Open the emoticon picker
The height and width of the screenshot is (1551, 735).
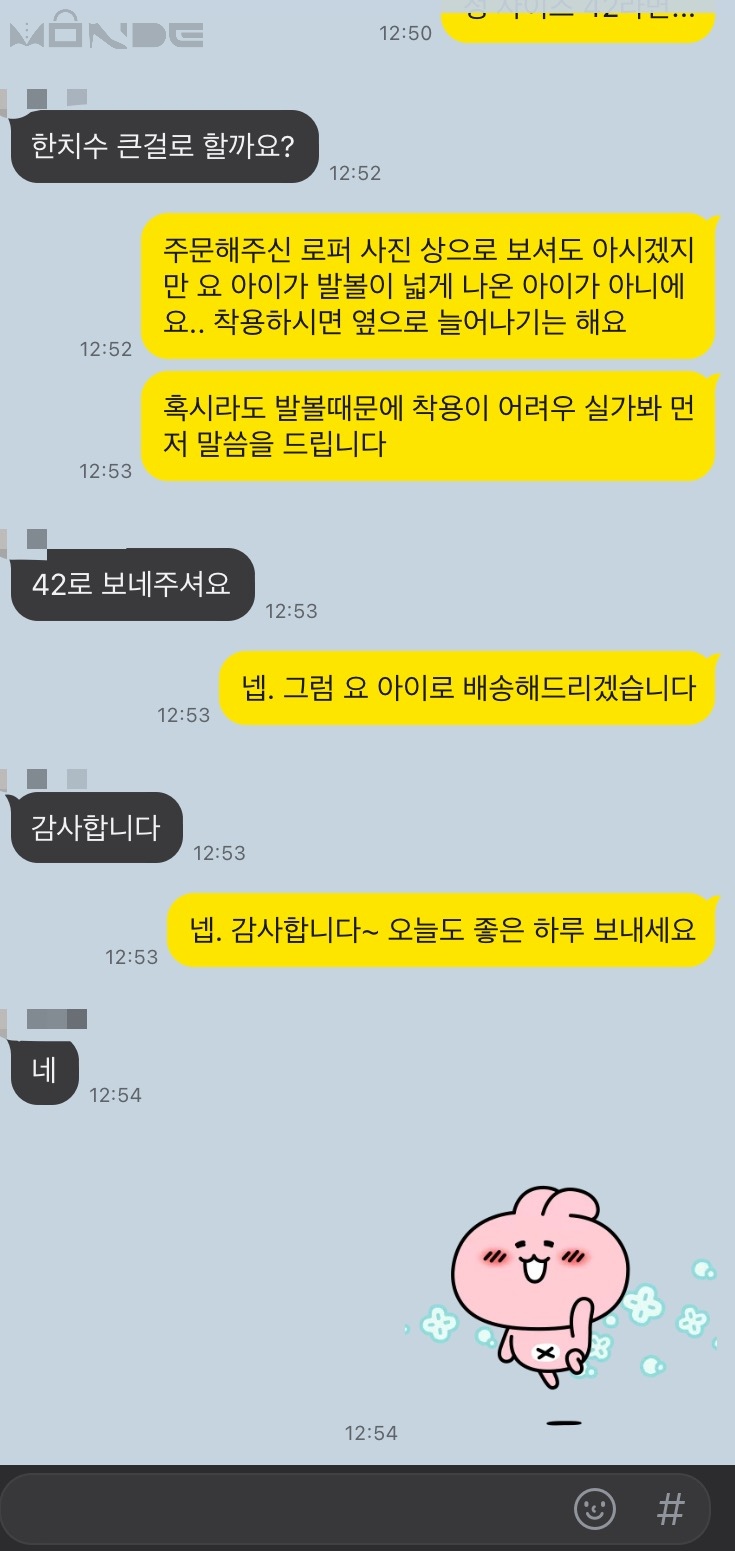click(x=594, y=1508)
